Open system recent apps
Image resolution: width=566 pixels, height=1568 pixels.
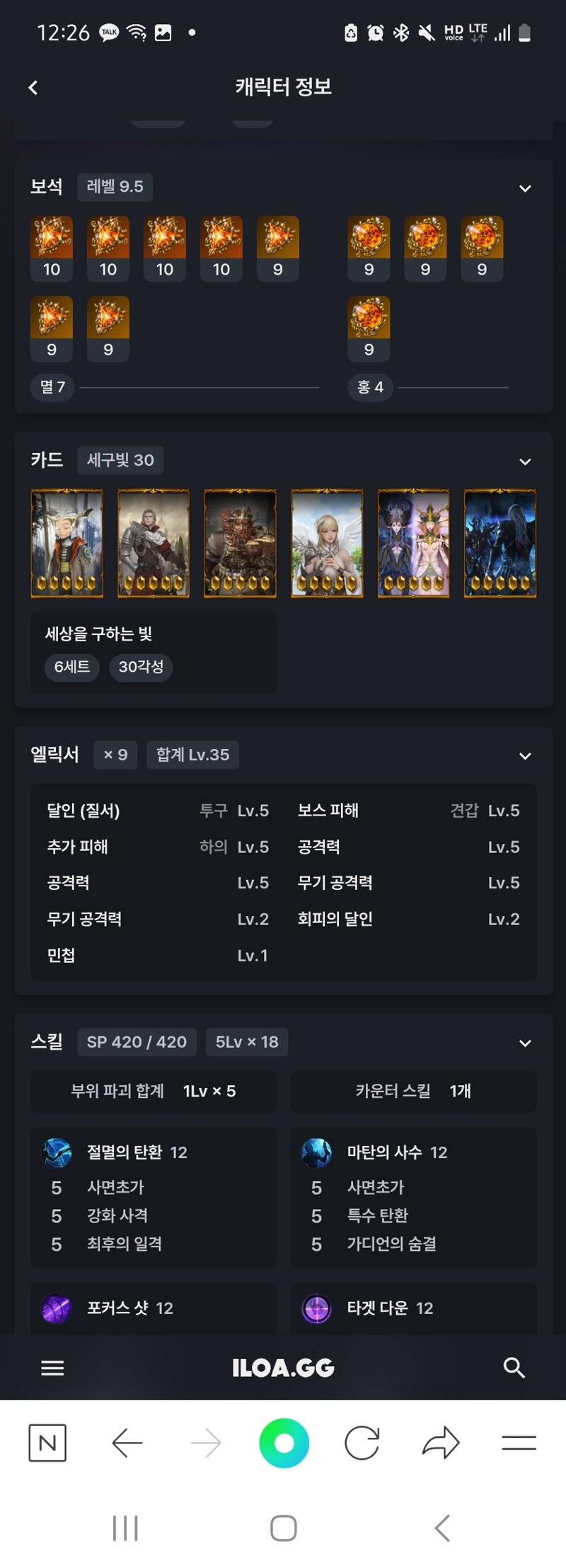click(x=125, y=1528)
